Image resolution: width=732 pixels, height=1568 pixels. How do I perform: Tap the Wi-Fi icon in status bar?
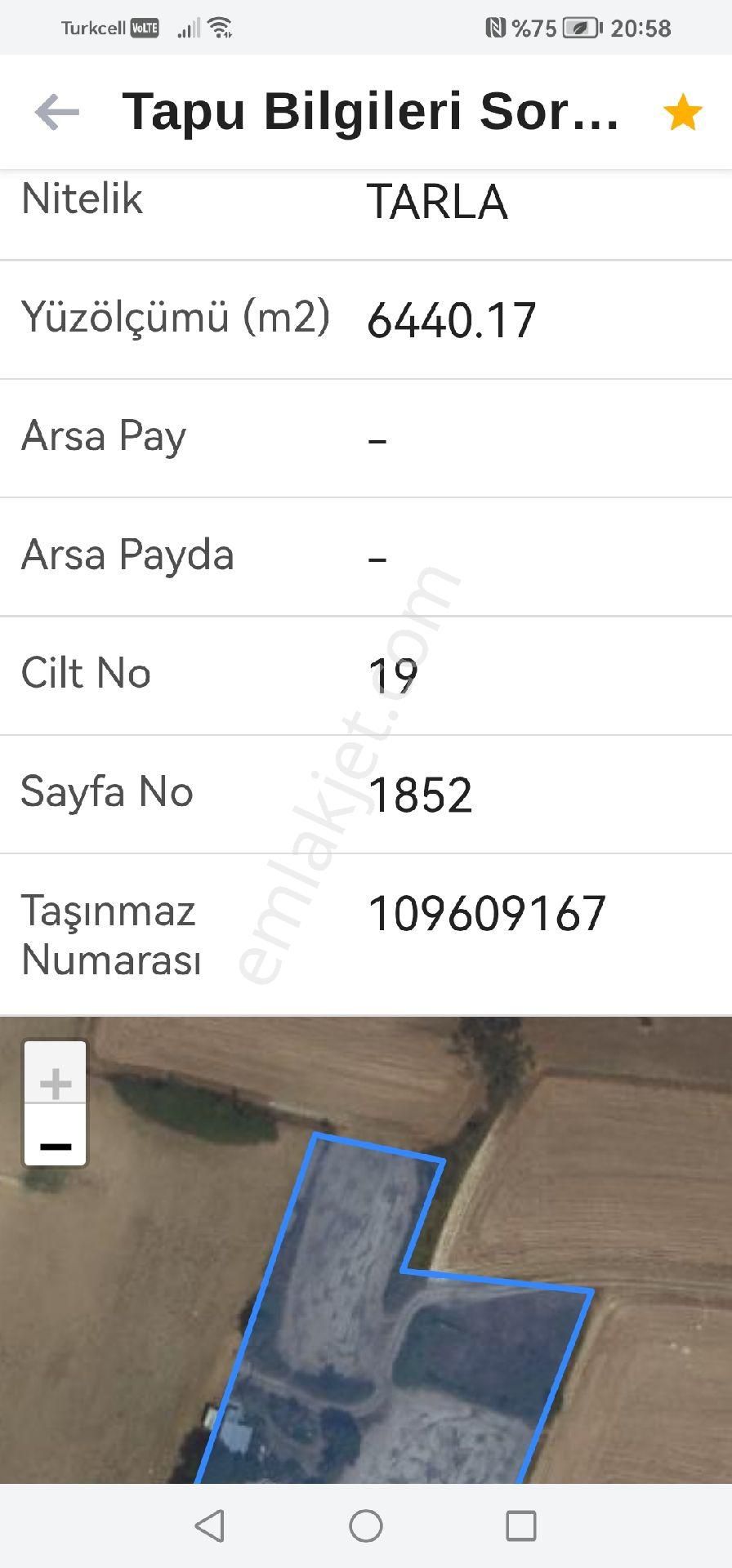pyautogui.click(x=219, y=26)
